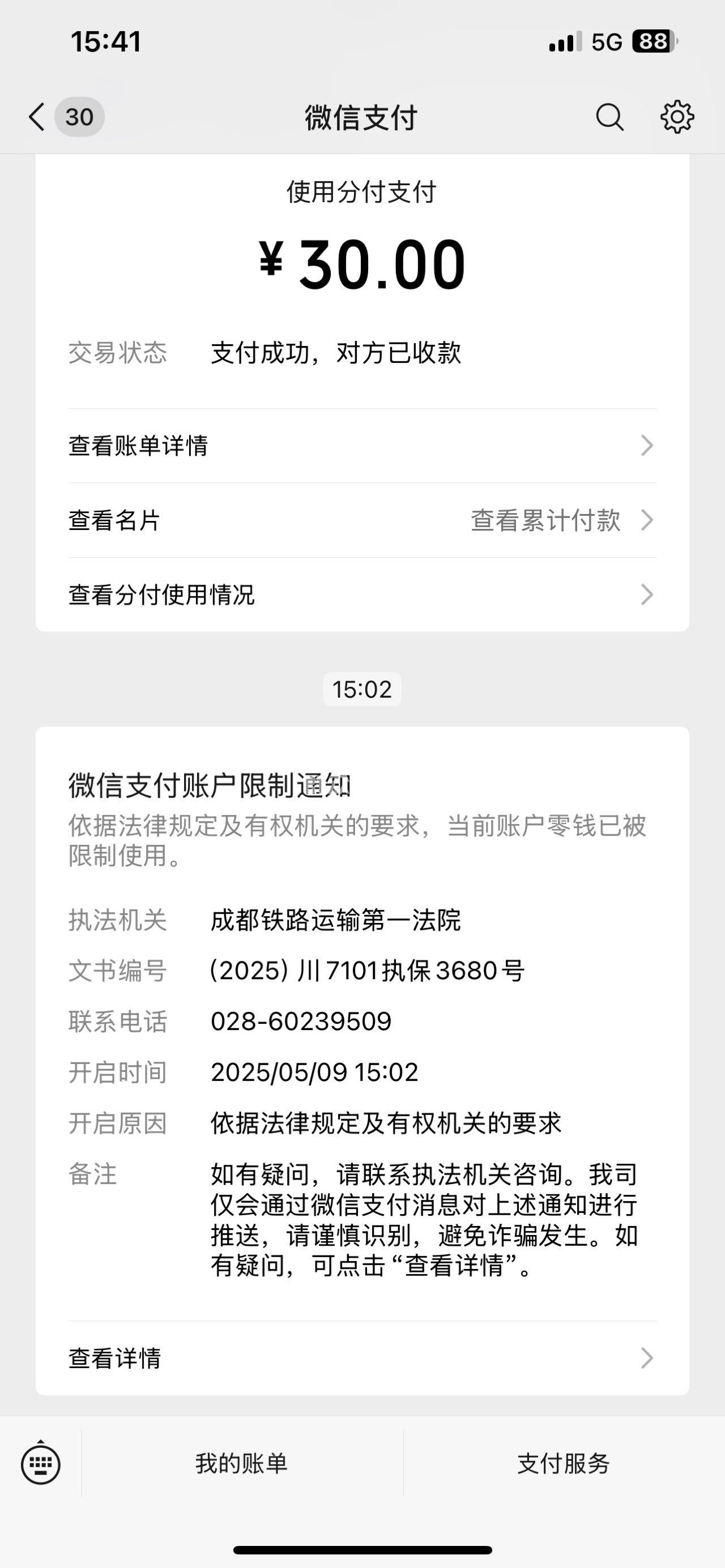
Task: Open search in 微信支付
Action: (x=609, y=117)
